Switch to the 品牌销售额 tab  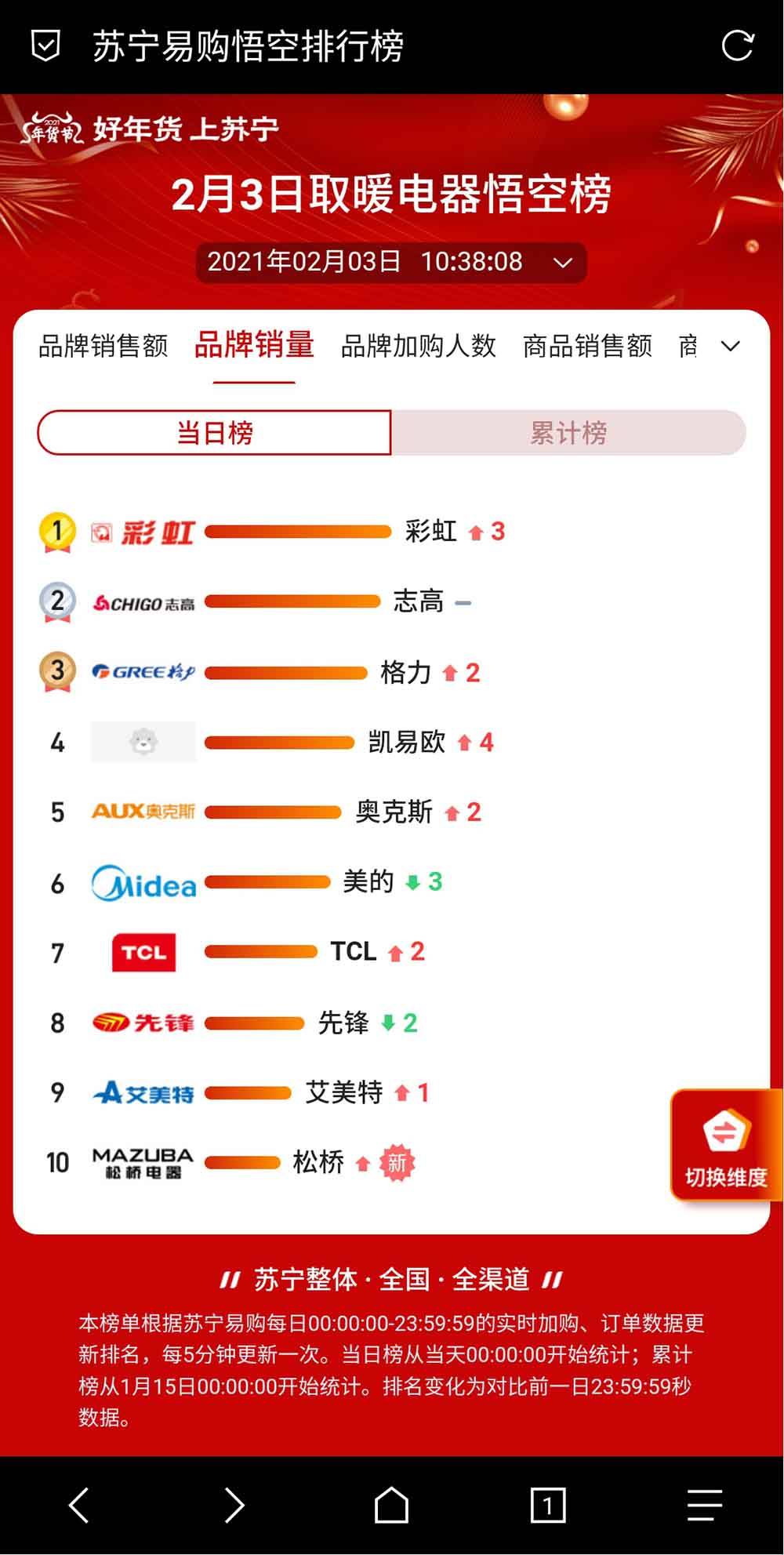point(103,346)
